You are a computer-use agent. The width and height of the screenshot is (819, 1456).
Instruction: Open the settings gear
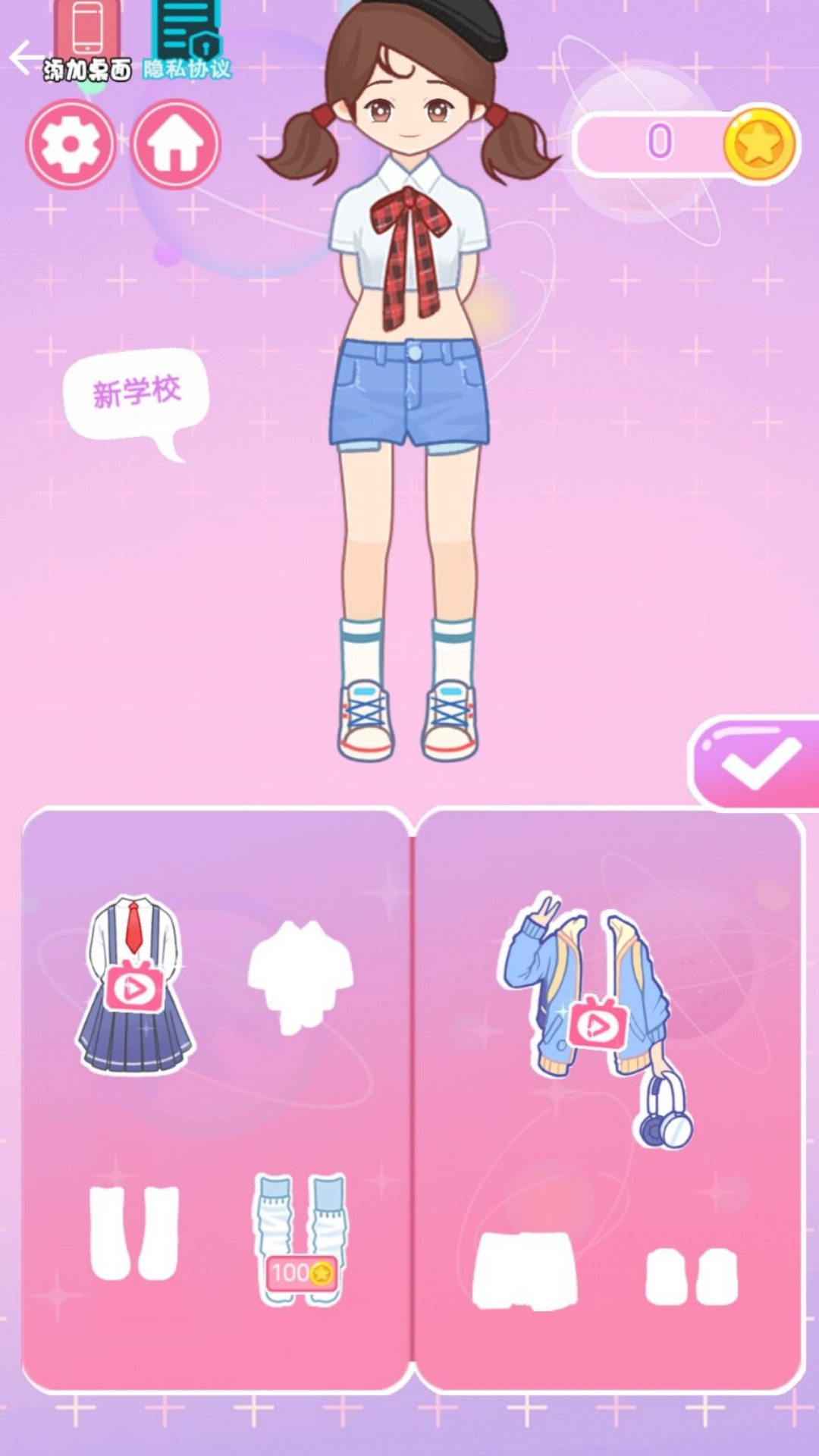tap(71, 144)
